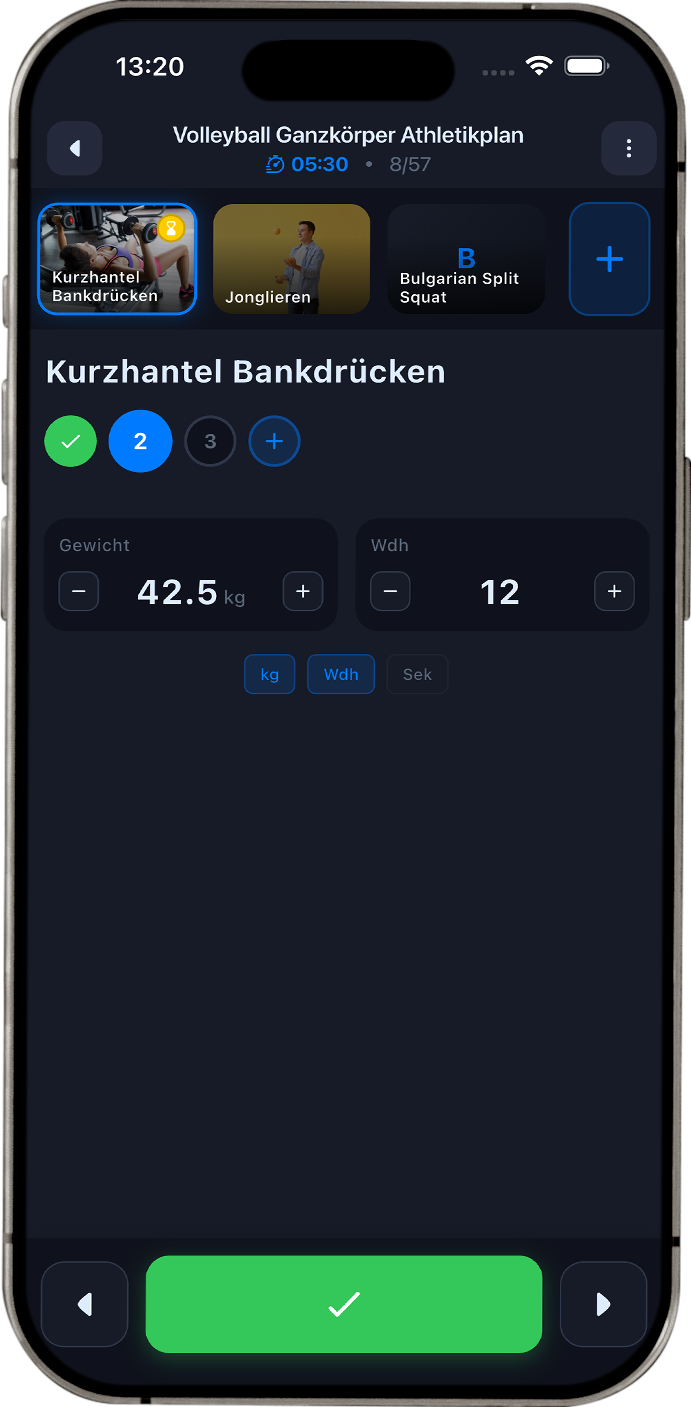Viewport: 691px width, 1407px height.
Task: Increase the Gewicht value
Action: click(x=303, y=592)
